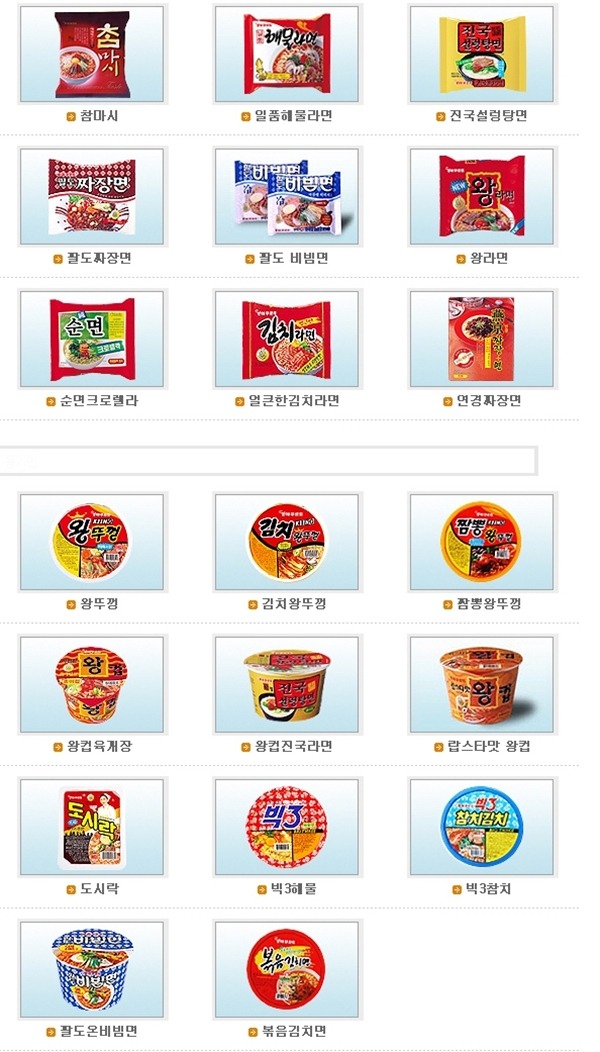Select the 볶음김치면 product tile
The width and height of the screenshot is (600, 1052).
[287, 969]
